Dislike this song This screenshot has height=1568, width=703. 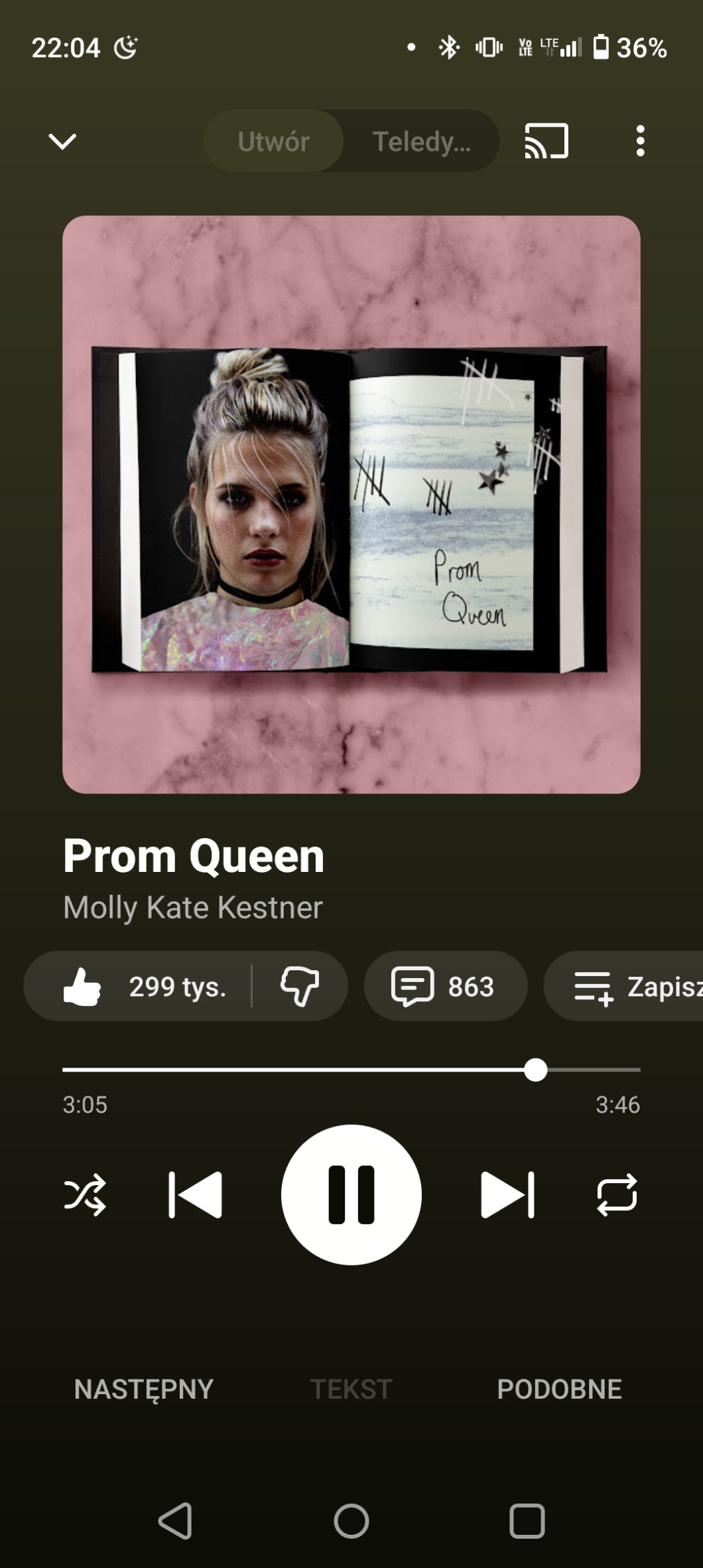tap(300, 987)
